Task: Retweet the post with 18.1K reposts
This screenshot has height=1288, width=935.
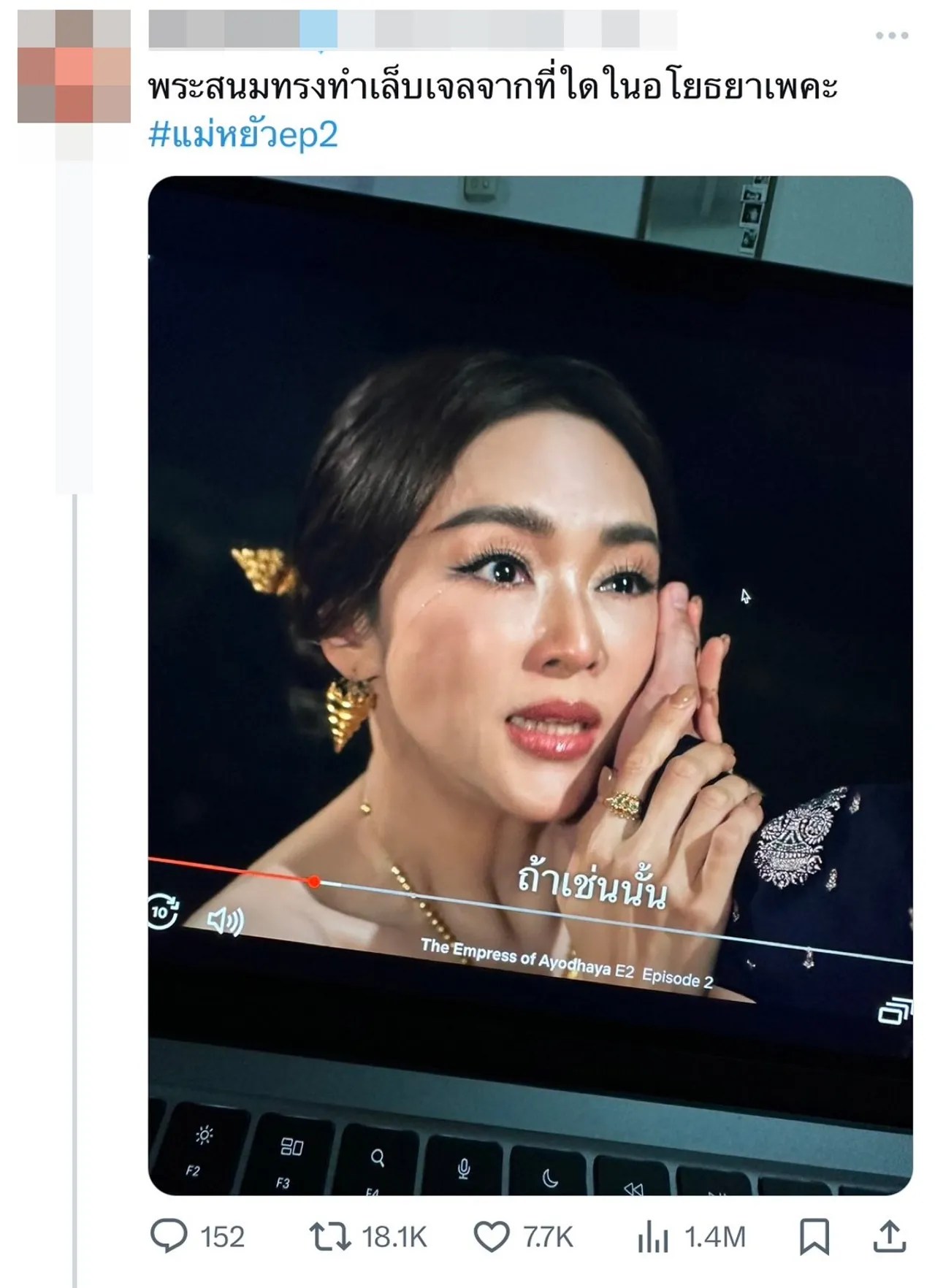Action: tap(329, 1237)
